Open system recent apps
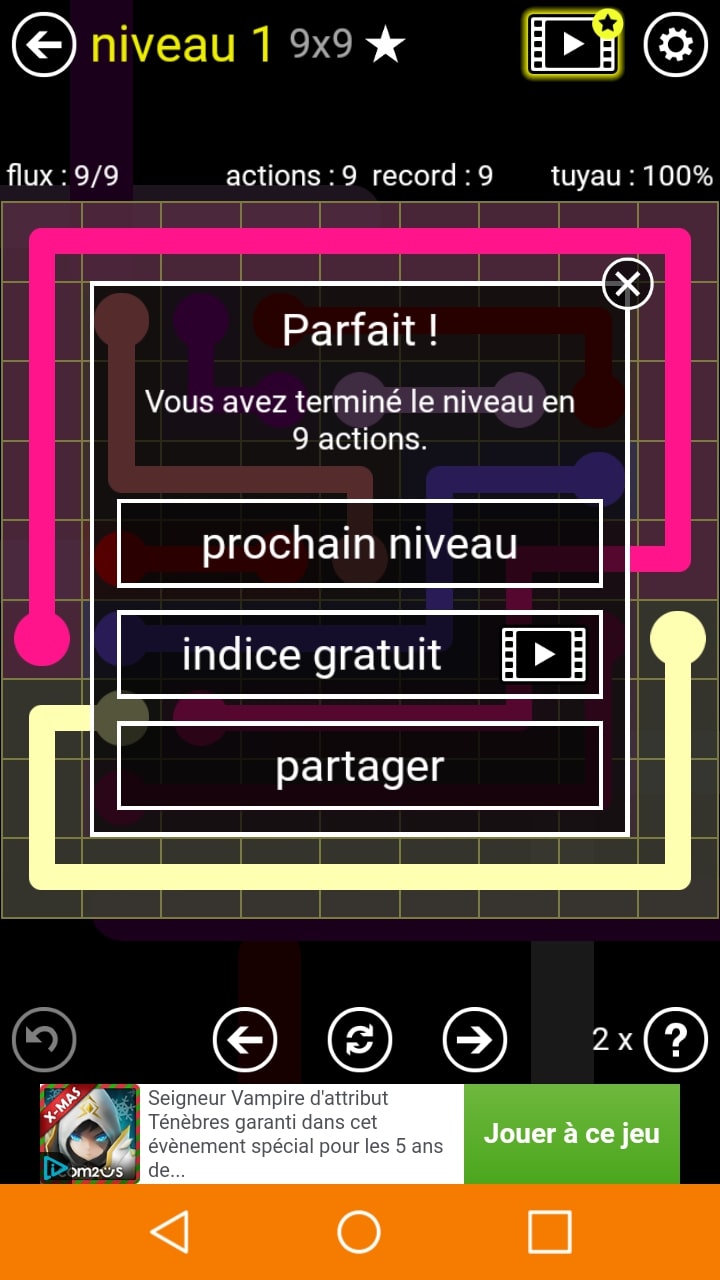720x1280 pixels. point(549,1232)
